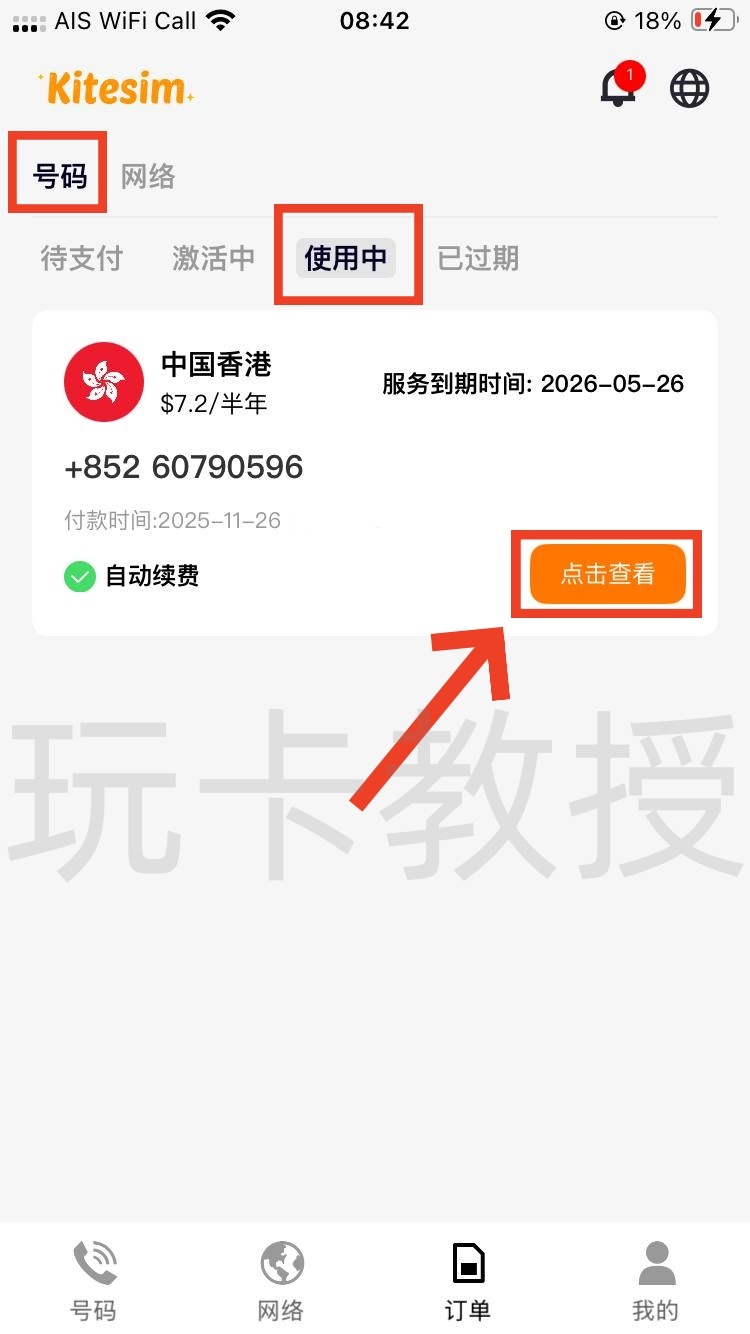Select the 号码 tab under the Kitesim logo

click(60, 177)
